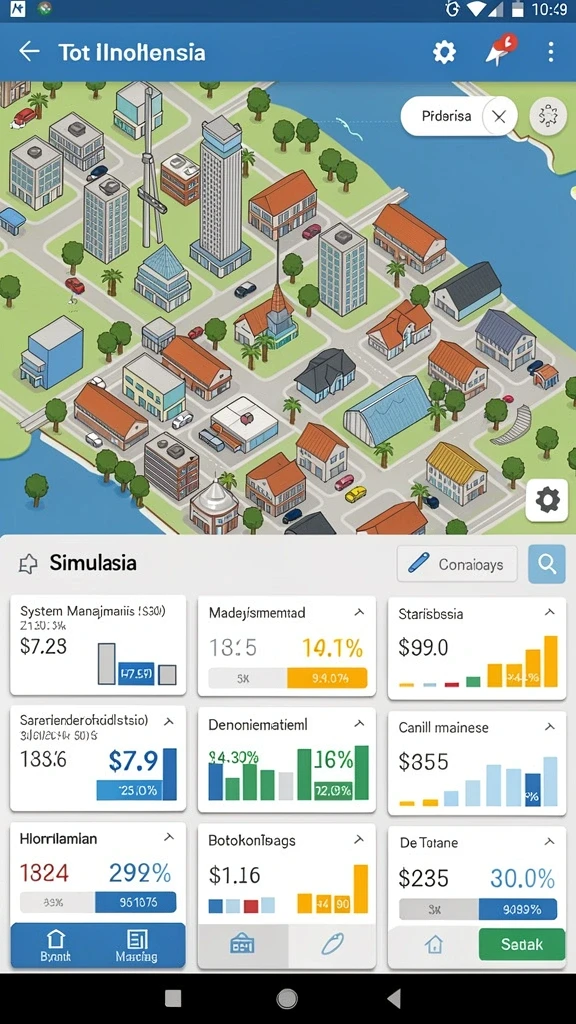Collapse the Botokonisags card
Screen dimensions: 576x1024
tap(359, 839)
